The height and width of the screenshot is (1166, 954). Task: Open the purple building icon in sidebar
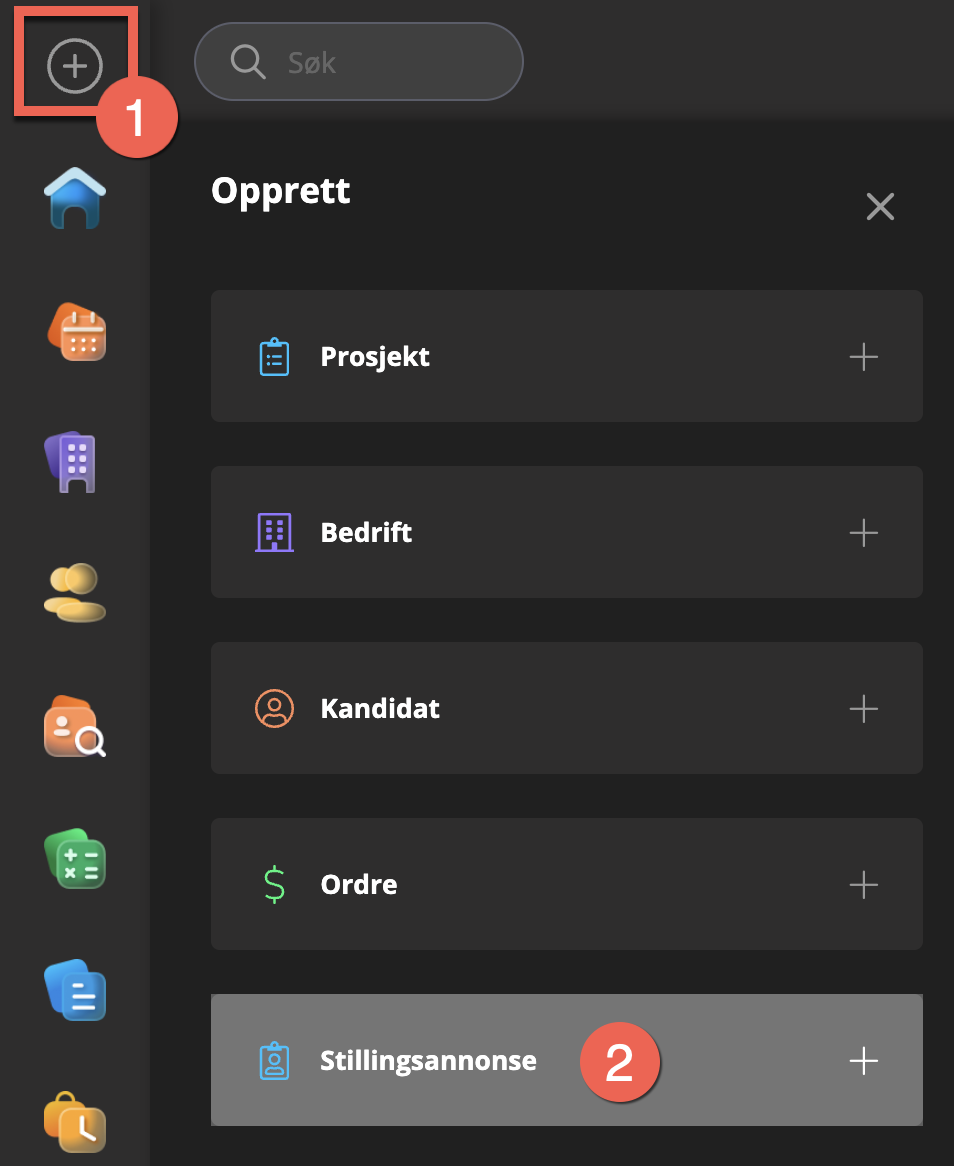pyautogui.click(x=75, y=462)
